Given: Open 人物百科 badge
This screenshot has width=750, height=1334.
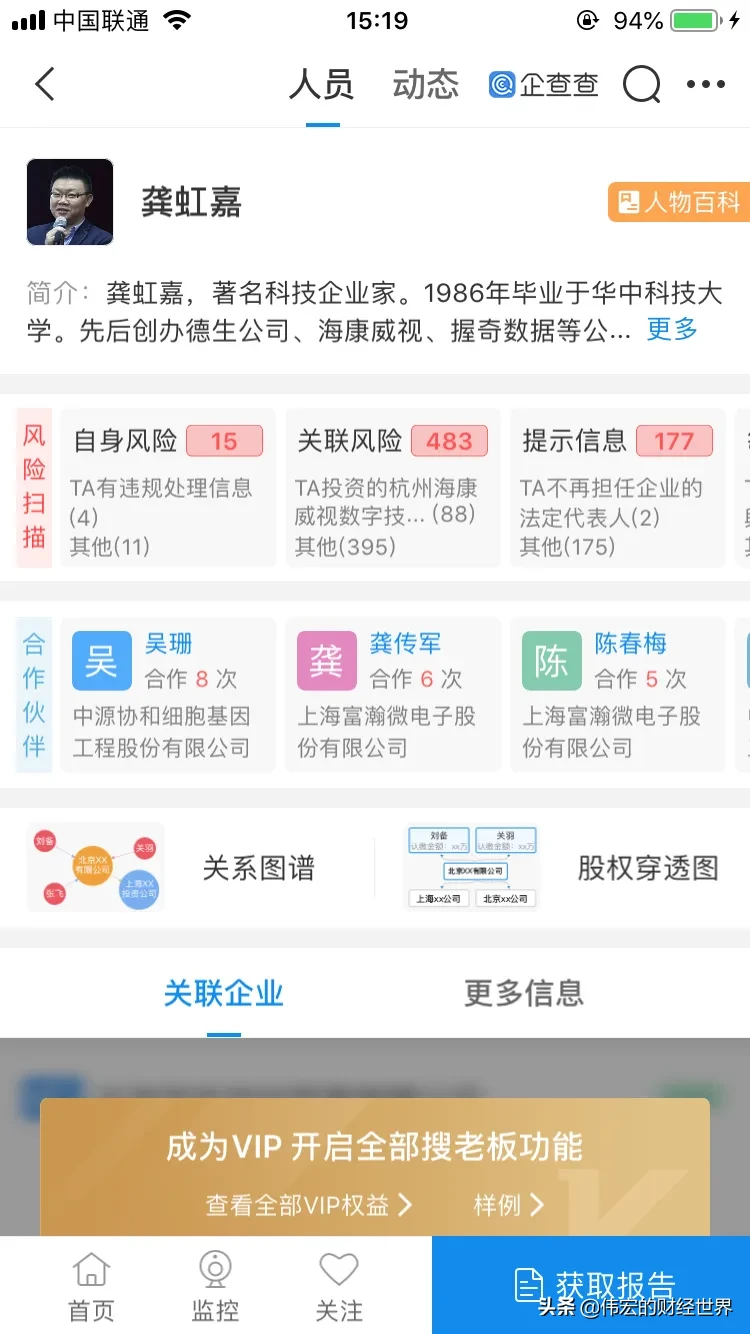Looking at the screenshot, I should [678, 202].
